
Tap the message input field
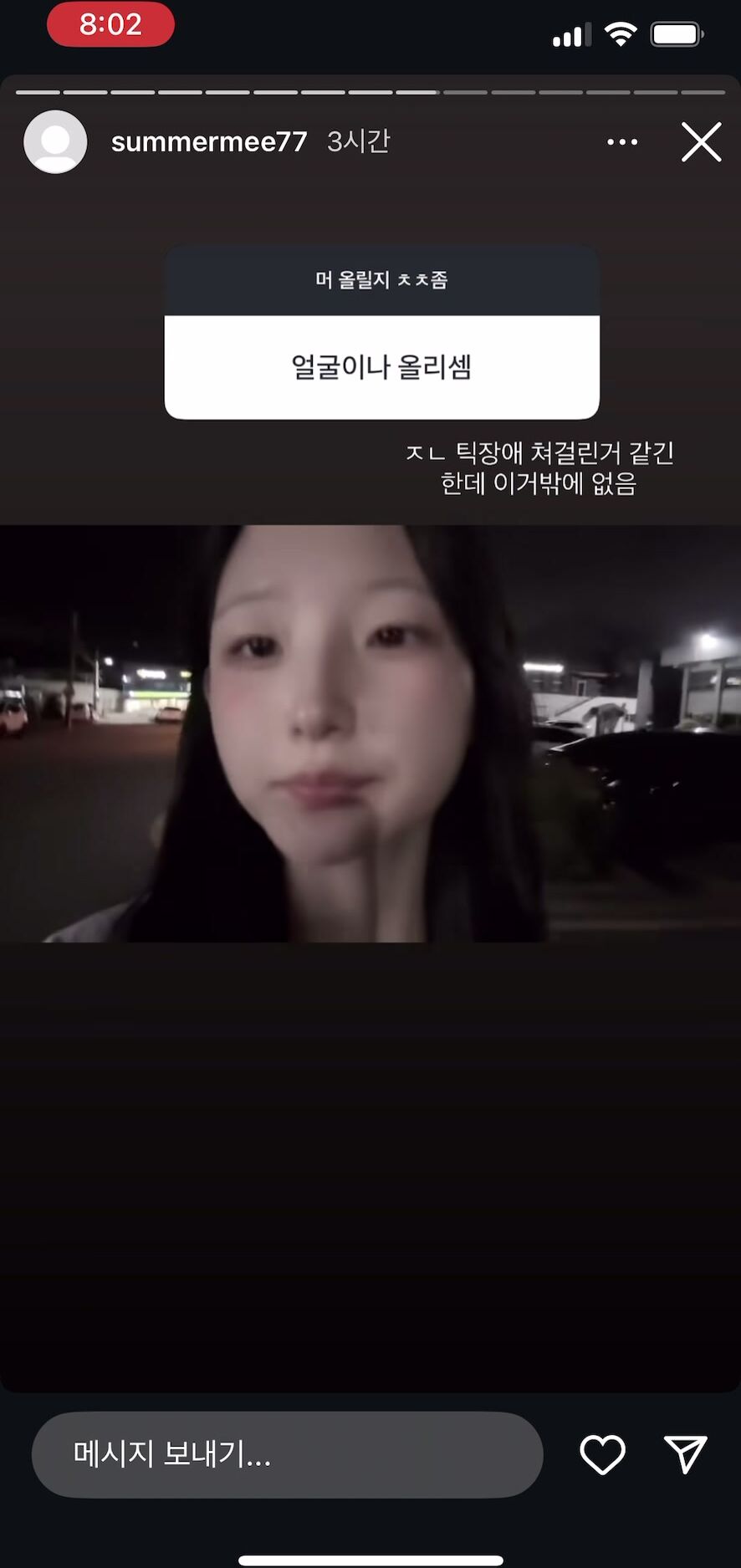pyautogui.click(x=288, y=1454)
